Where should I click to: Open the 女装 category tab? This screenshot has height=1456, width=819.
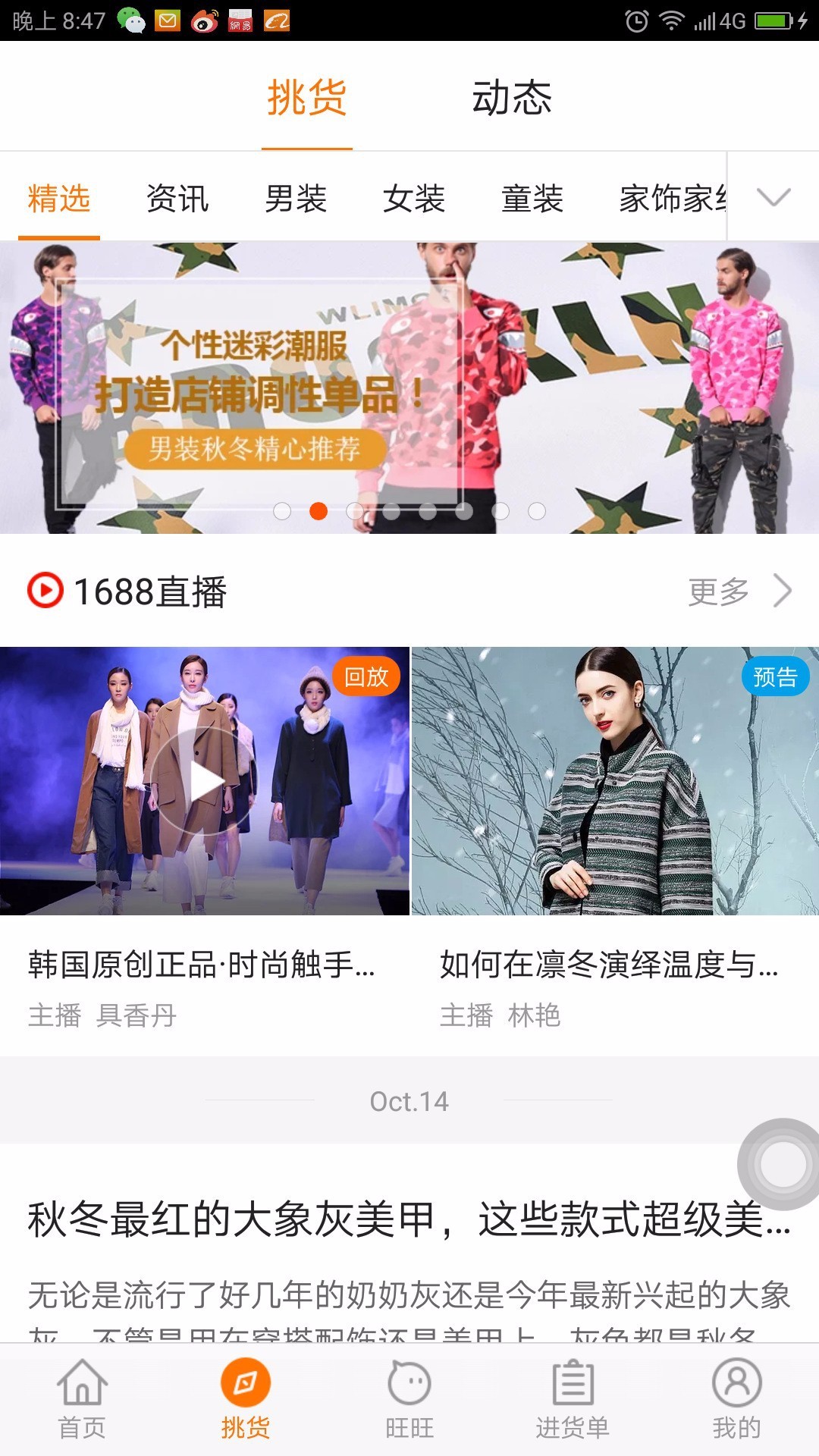[x=414, y=199]
